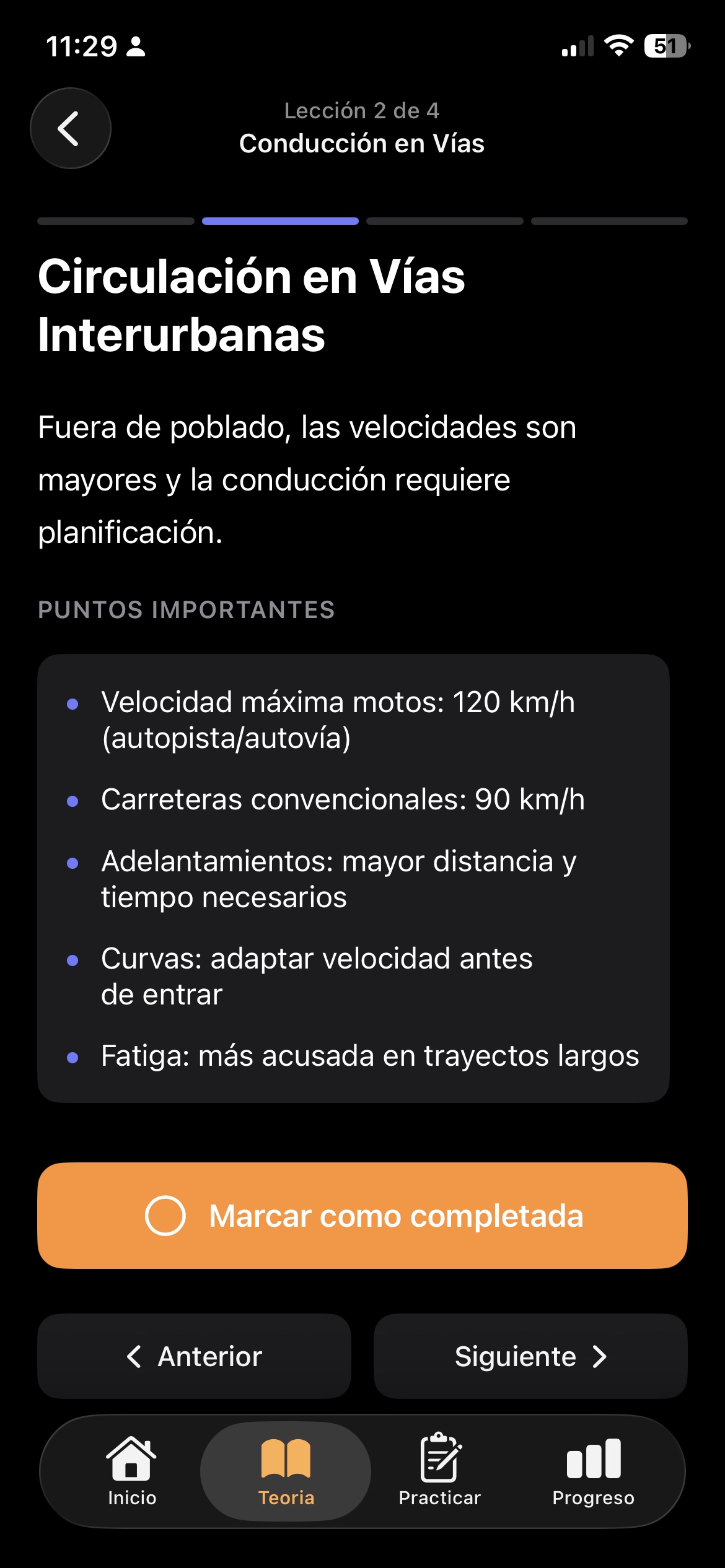Screen dimensions: 725x1568
Task: Mark lesson complete using the circle toggle
Action: click(x=166, y=1216)
